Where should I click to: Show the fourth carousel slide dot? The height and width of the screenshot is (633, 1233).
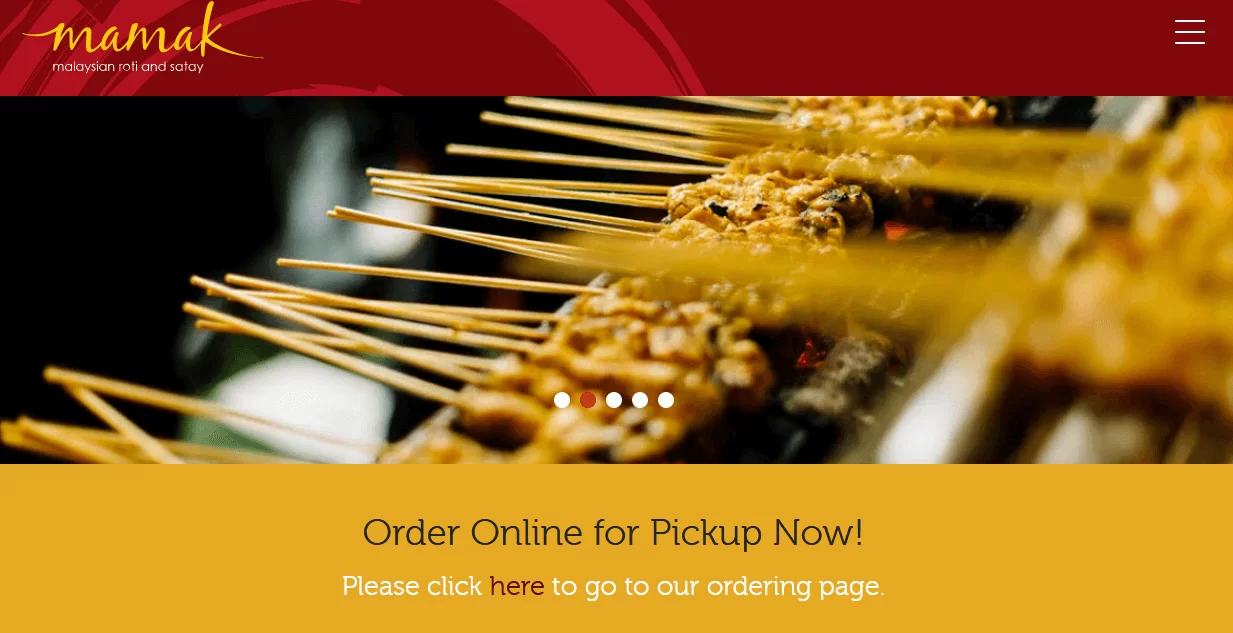pyautogui.click(x=640, y=400)
